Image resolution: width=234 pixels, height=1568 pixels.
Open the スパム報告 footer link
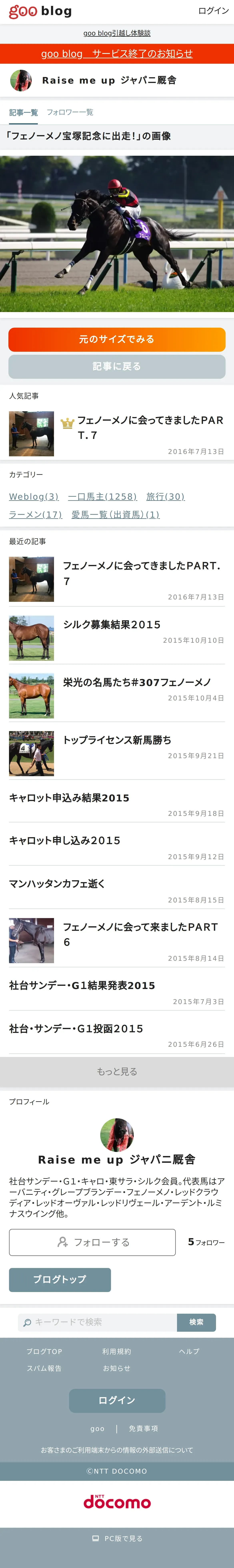(44, 1368)
